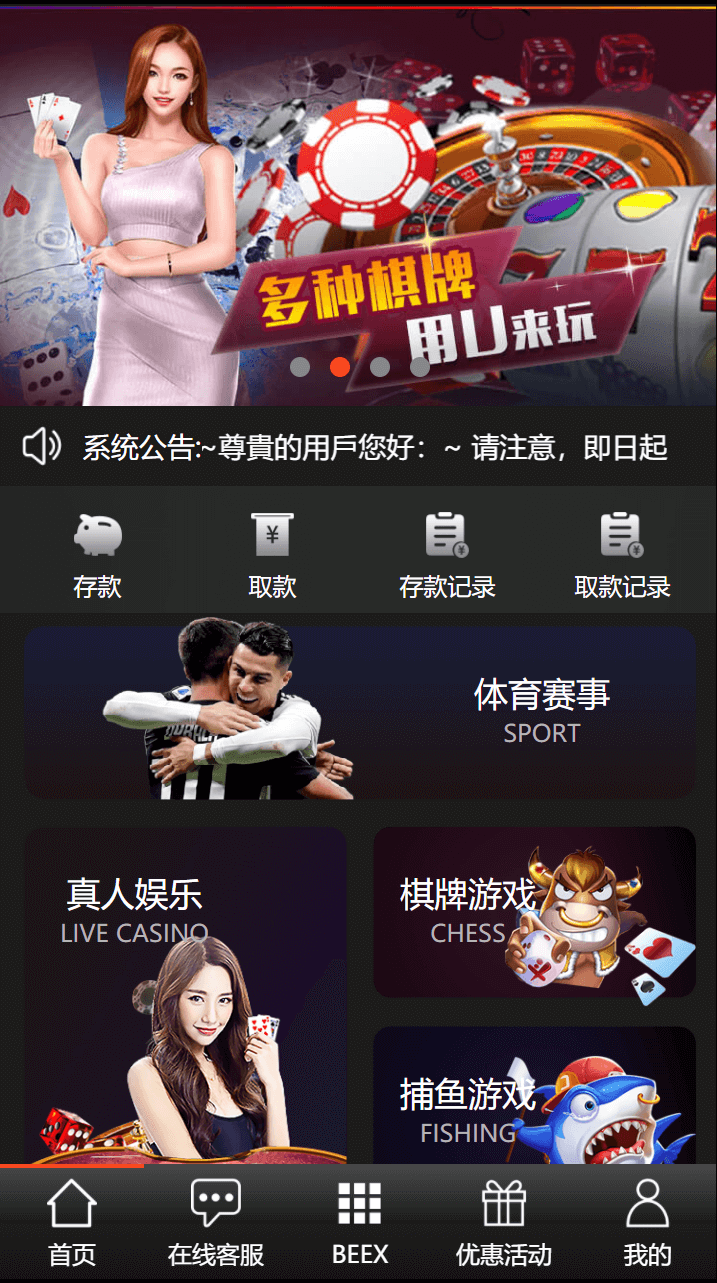The width and height of the screenshot is (717, 1283).
Task: Switch to the 首页 home tab
Action: click(72, 1223)
